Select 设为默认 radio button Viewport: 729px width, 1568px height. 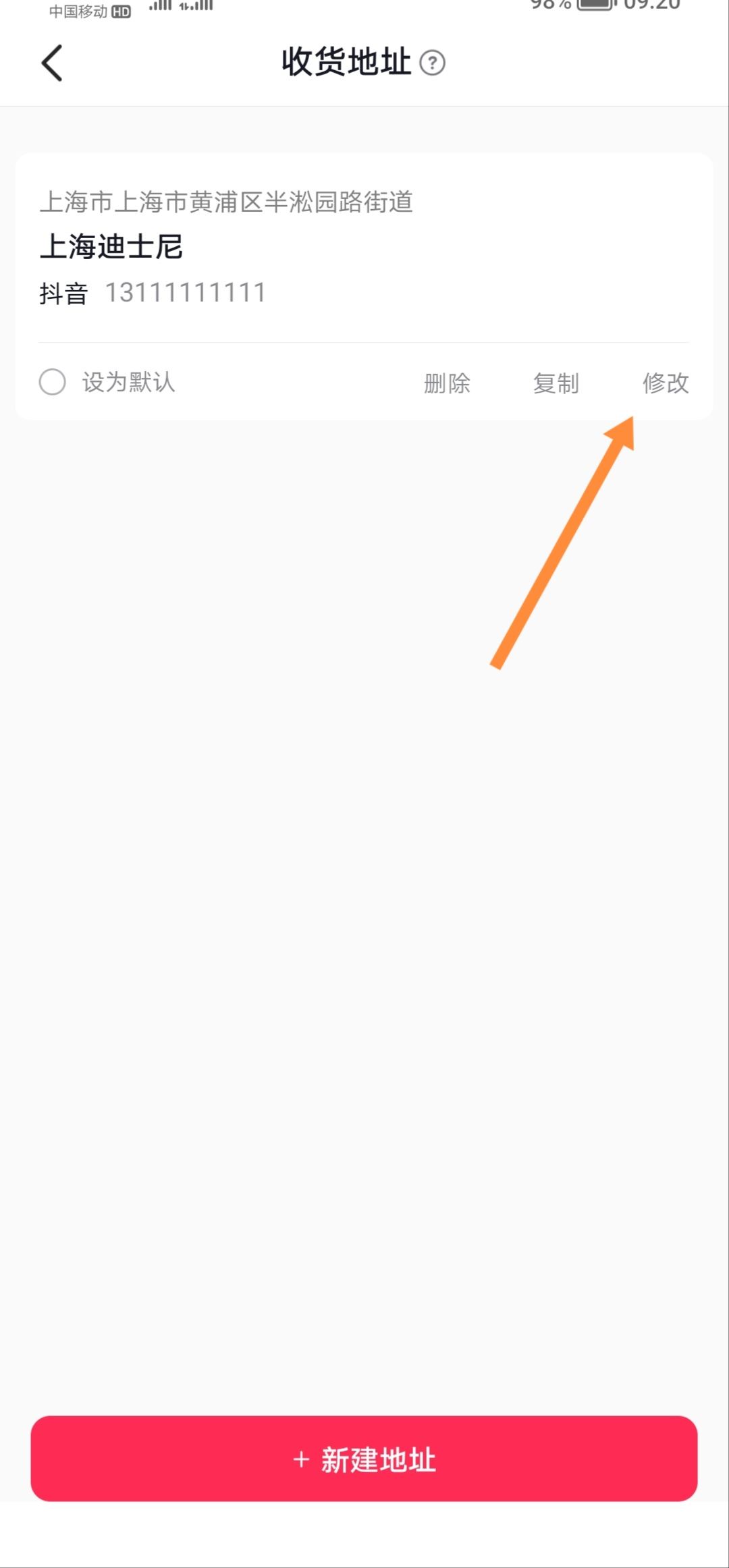53,382
